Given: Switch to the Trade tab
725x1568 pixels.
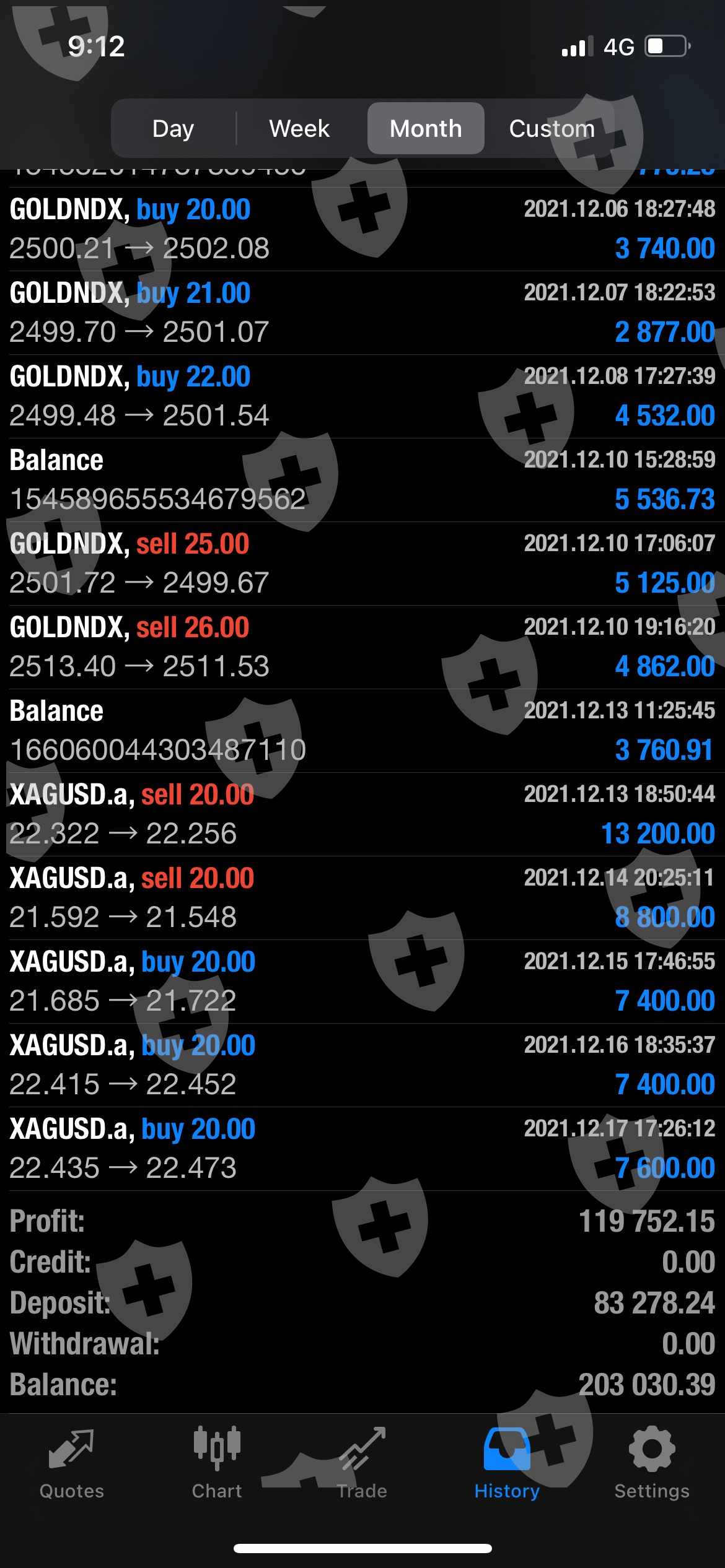Looking at the screenshot, I should [x=362, y=1464].
